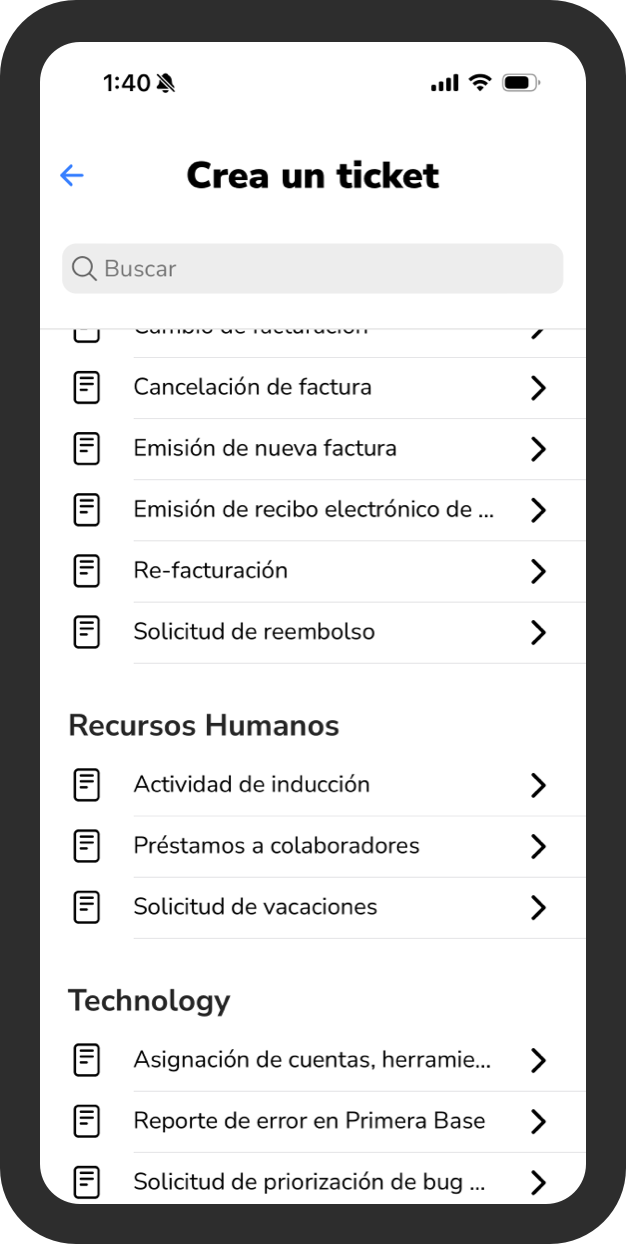Screen dimensions: 626x1244
Task: Open Emisión de recibo electrónico row
Action: [313, 510]
